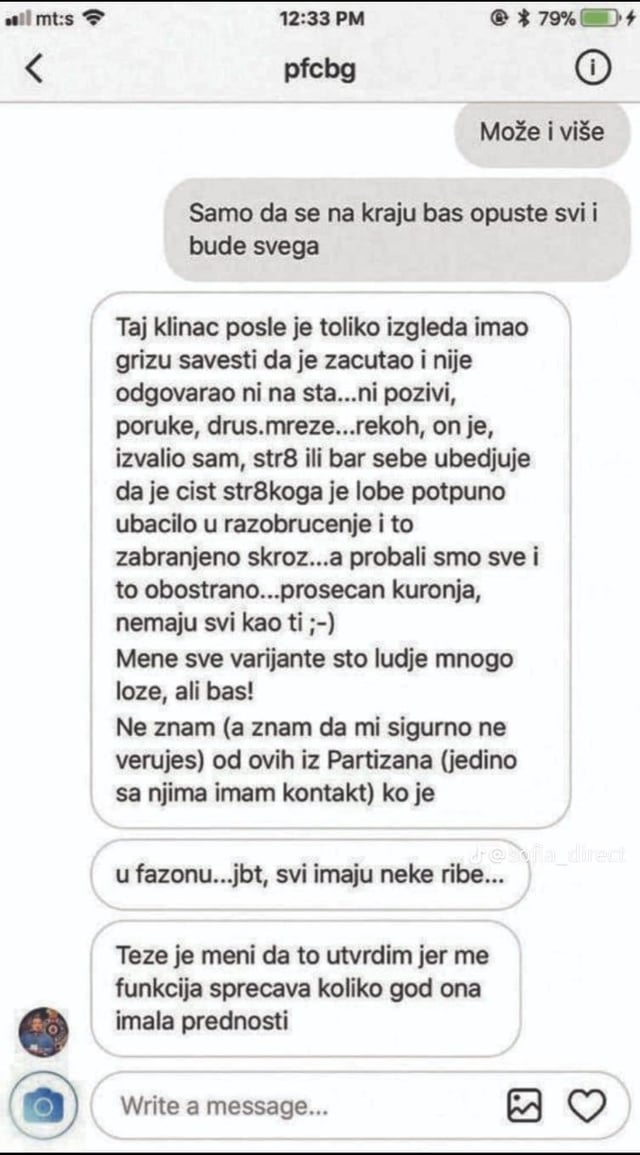Send a heart reaction
This screenshot has width=640, height=1155.
pos(586,1105)
